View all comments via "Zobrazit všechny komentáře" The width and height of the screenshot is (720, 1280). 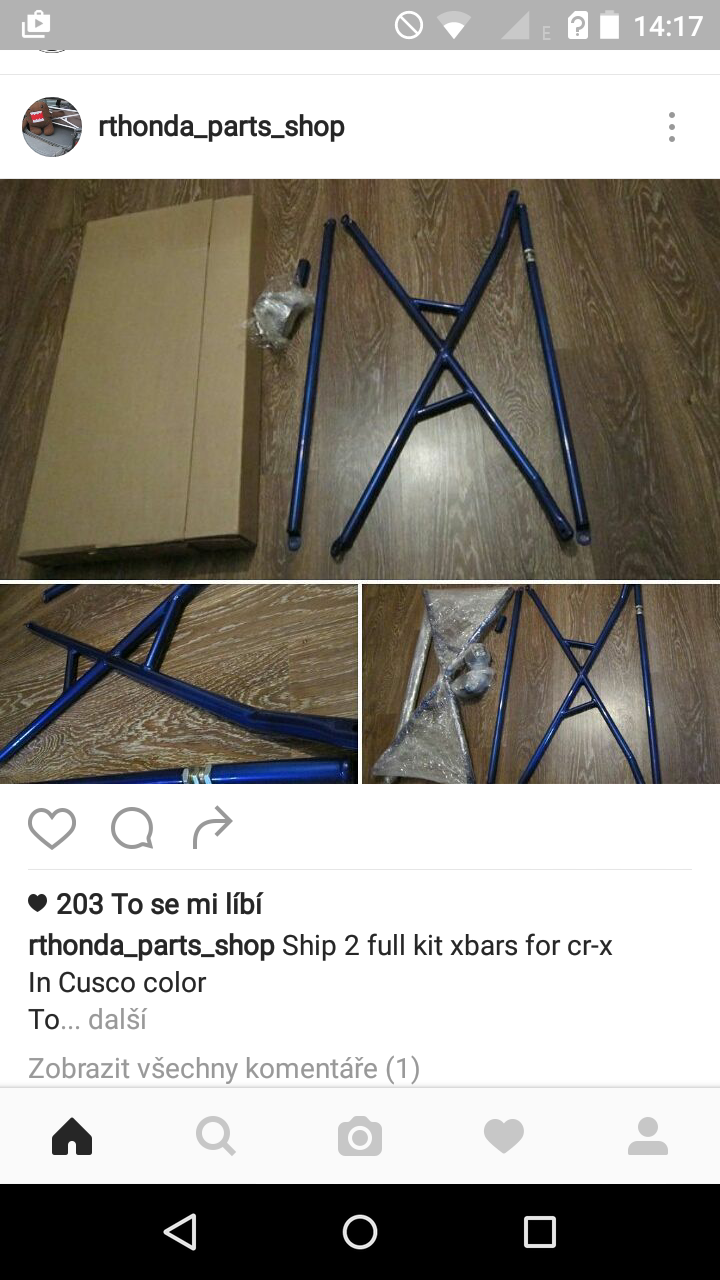pyautogui.click(x=224, y=1068)
